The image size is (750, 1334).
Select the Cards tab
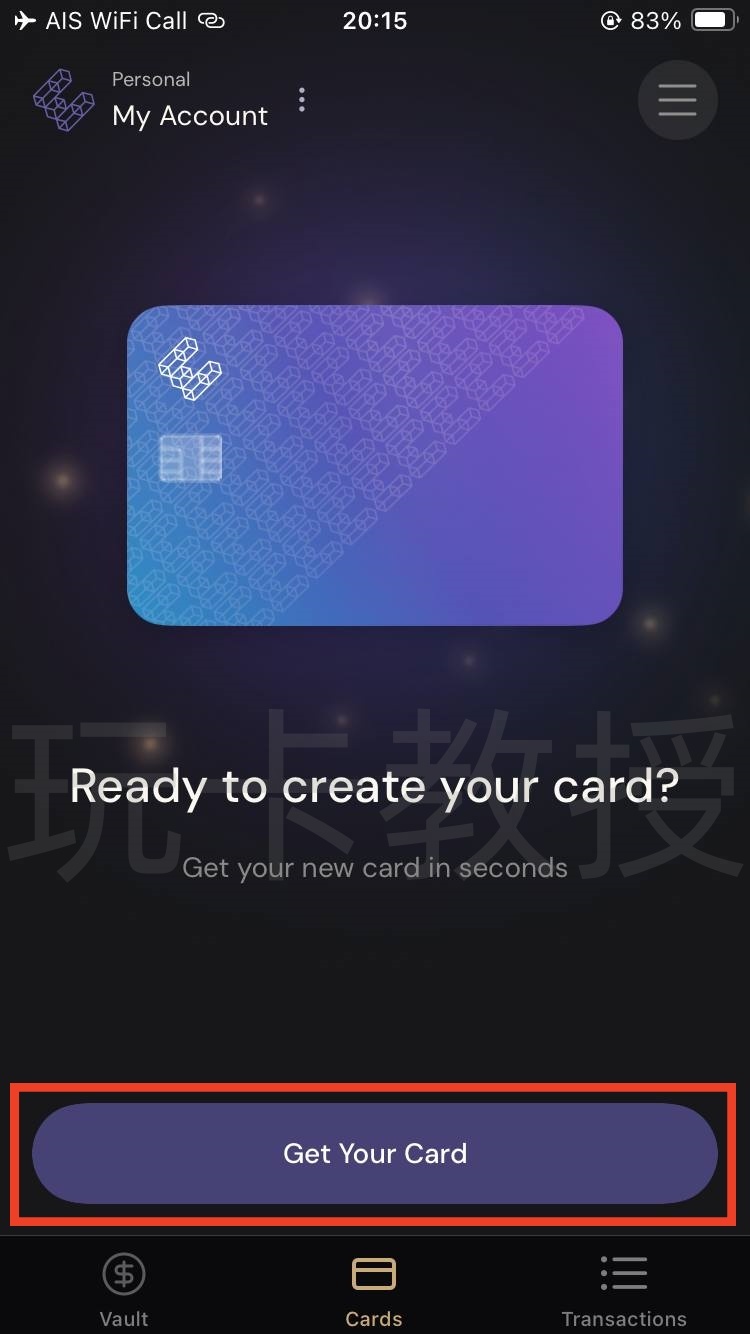[x=374, y=1288]
